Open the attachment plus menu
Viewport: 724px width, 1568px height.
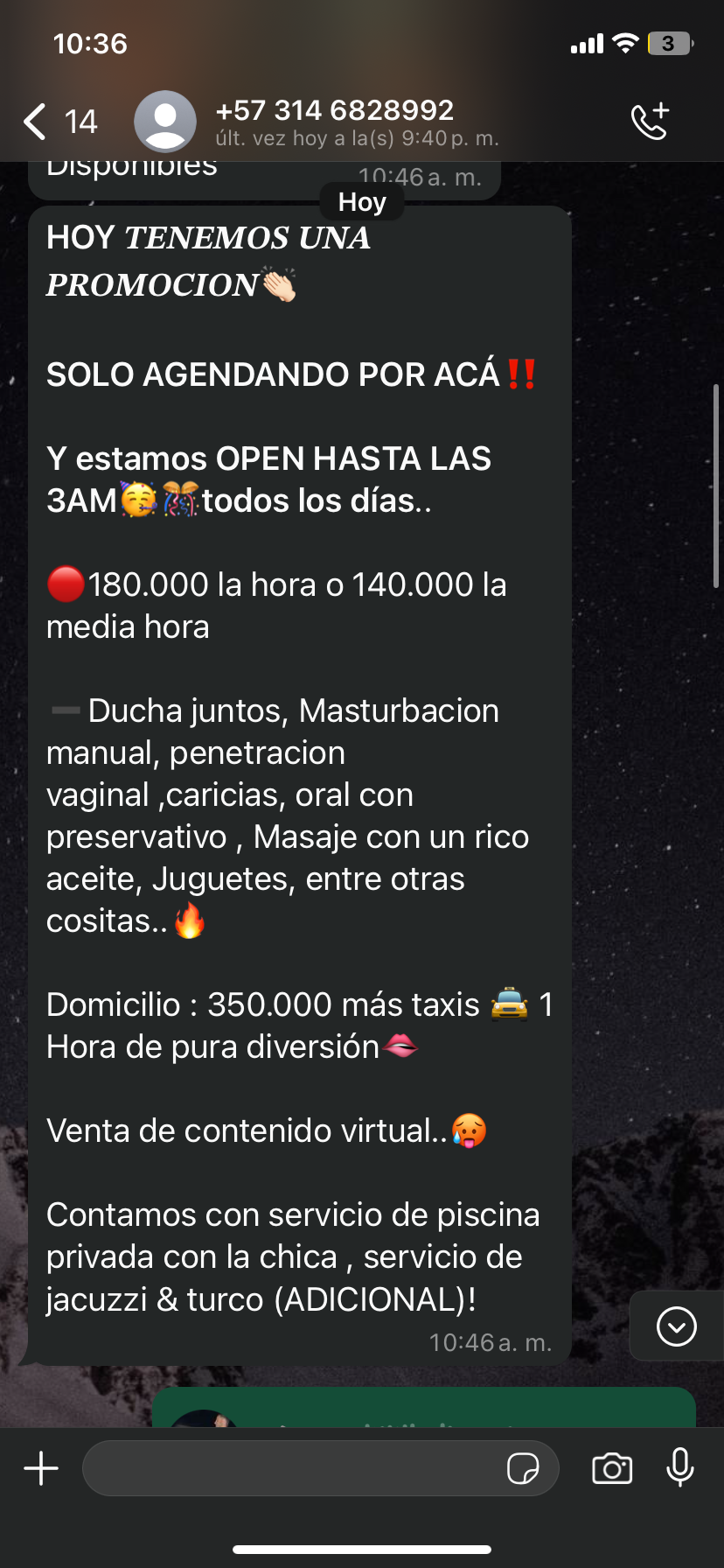41,1468
